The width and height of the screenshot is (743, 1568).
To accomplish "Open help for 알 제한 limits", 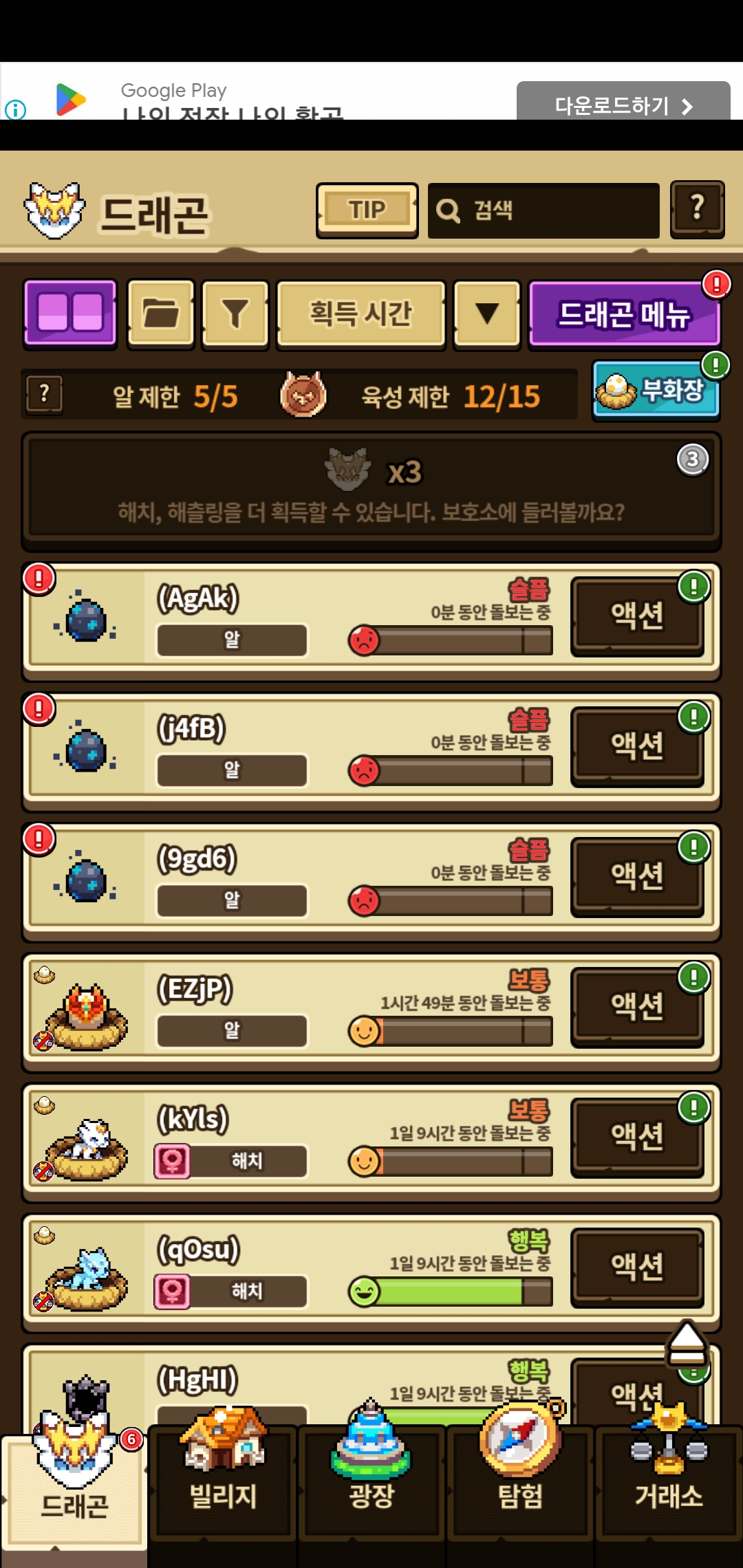I will point(45,394).
